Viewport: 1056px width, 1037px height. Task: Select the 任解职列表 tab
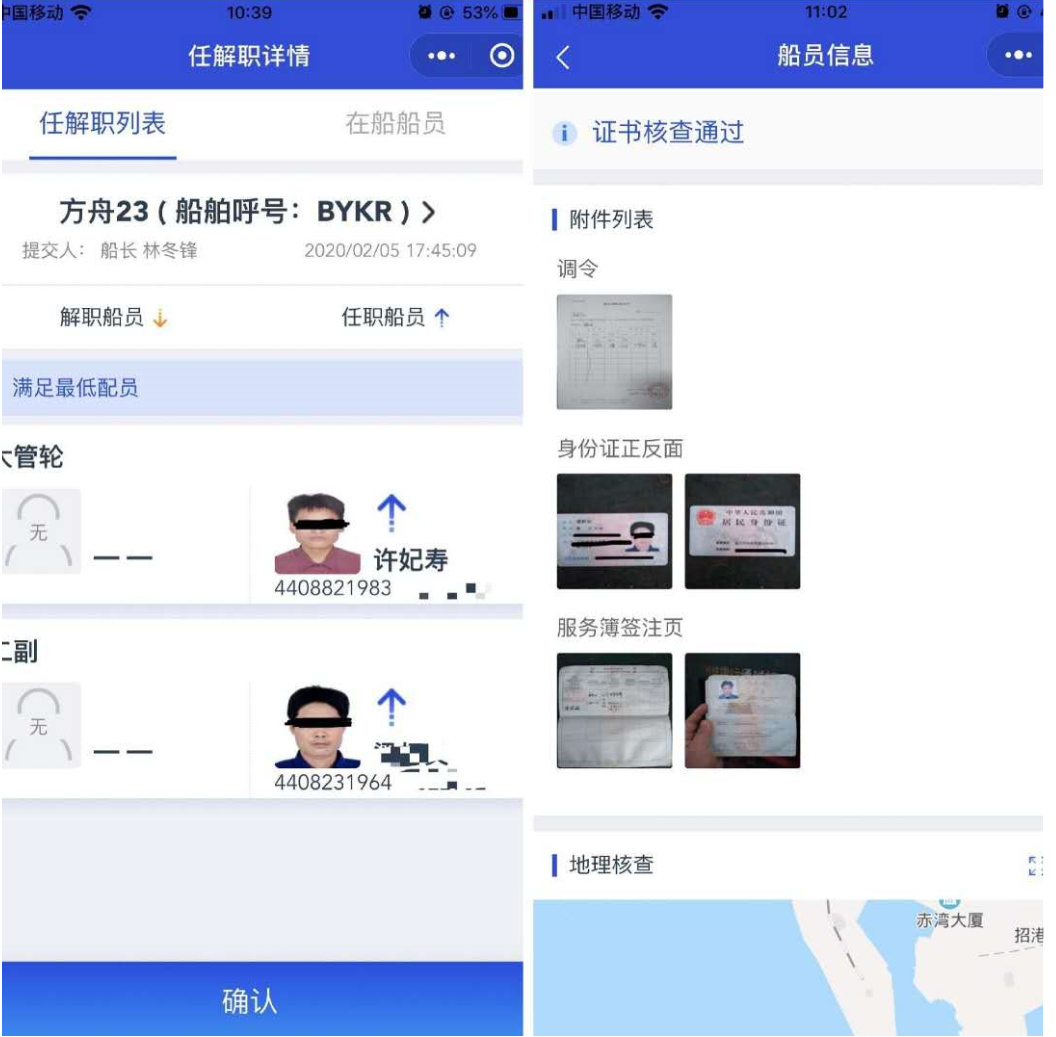coord(102,123)
